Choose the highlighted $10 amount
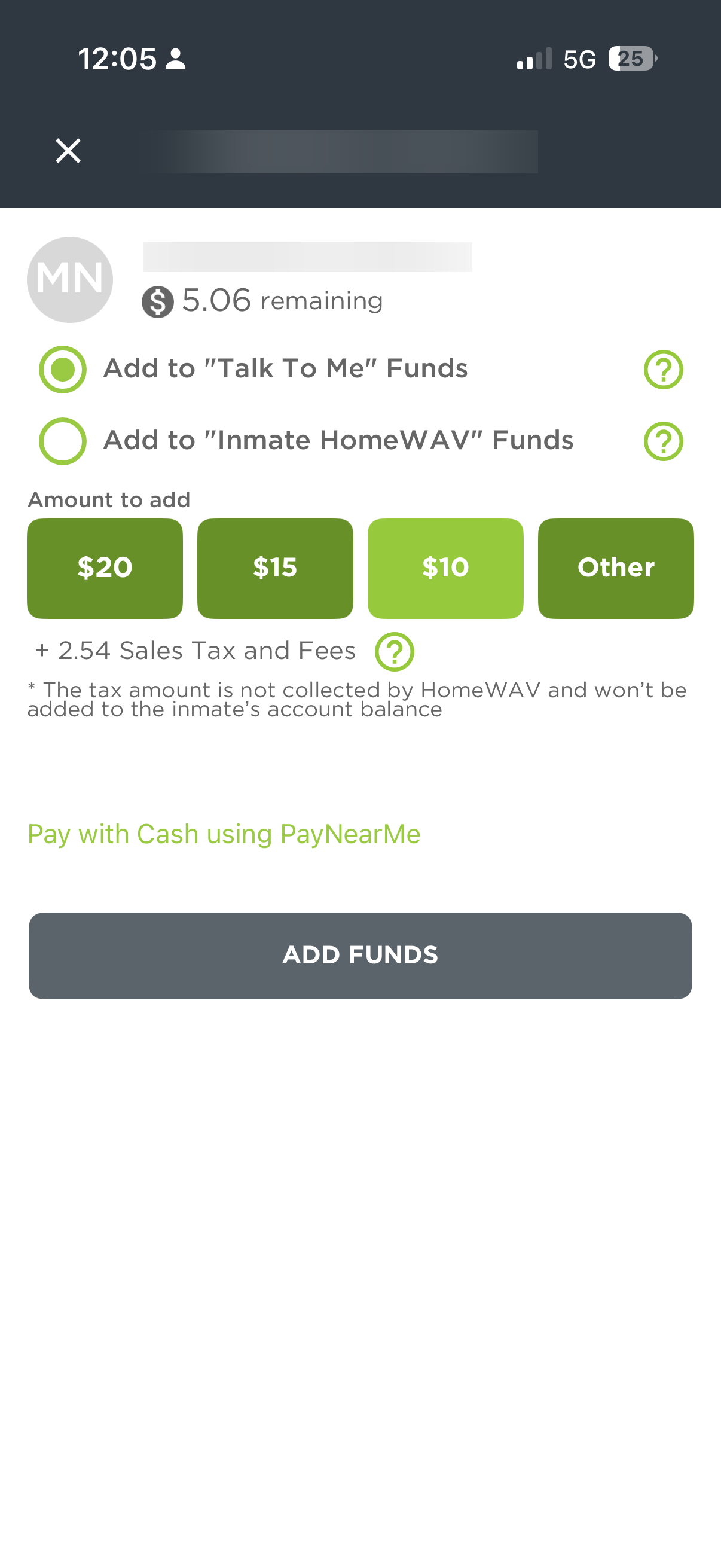Viewport: 721px width, 1568px height. click(445, 568)
